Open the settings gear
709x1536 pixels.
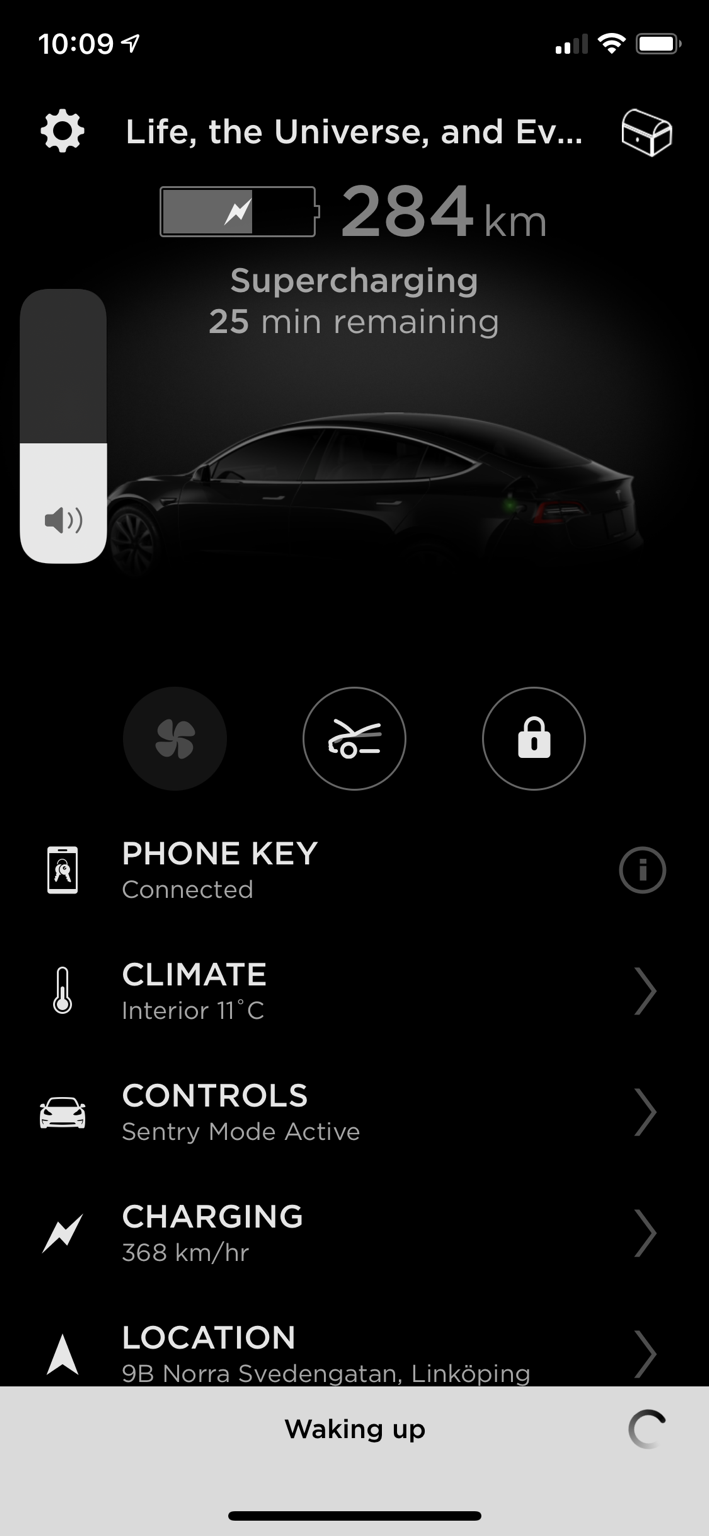point(62,132)
